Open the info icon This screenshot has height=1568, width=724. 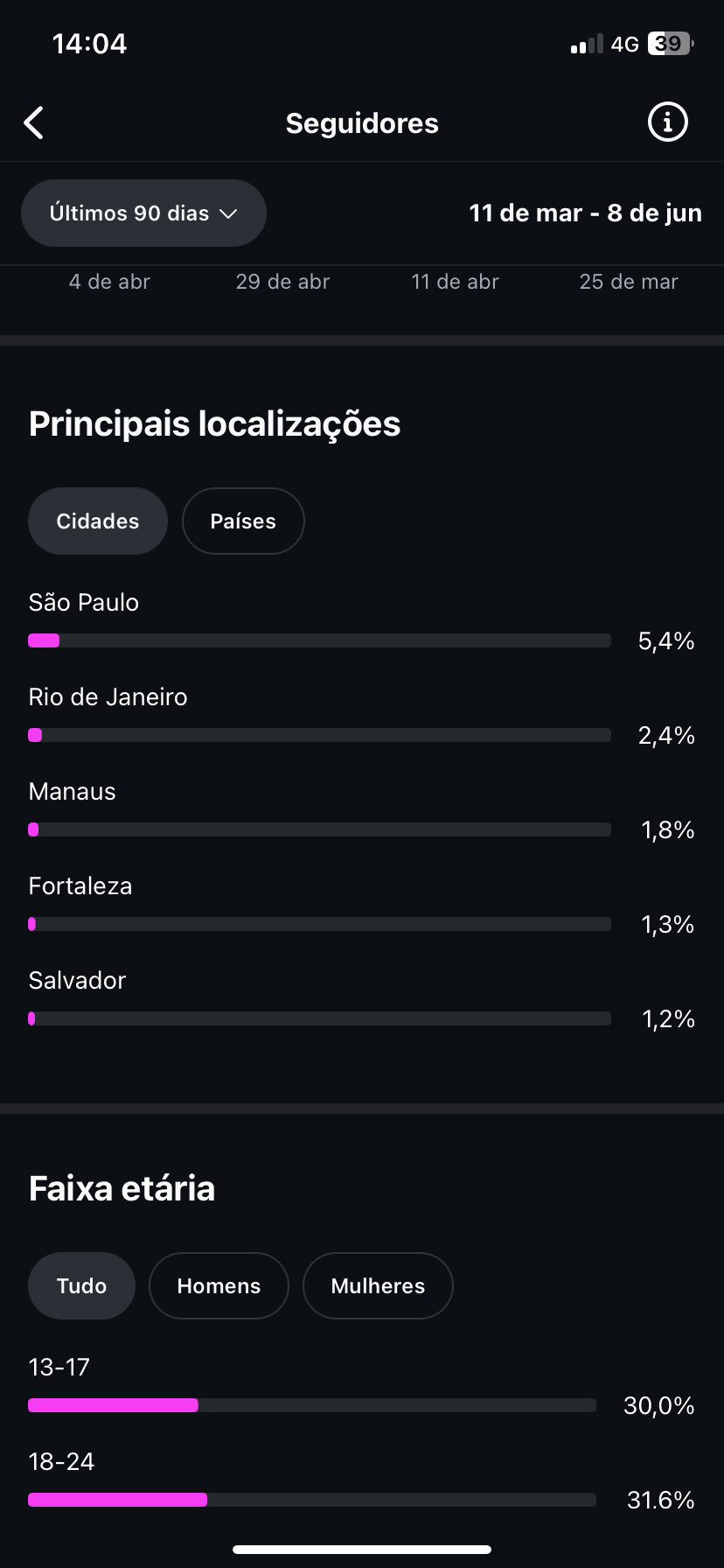pyautogui.click(x=667, y=122)
